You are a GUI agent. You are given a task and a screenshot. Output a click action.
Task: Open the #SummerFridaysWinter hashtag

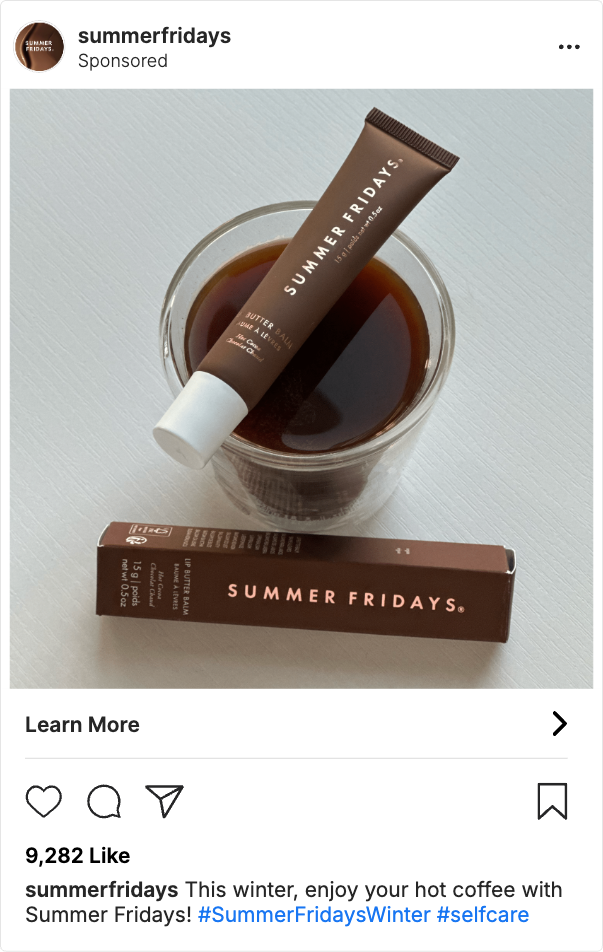point(314,915)
